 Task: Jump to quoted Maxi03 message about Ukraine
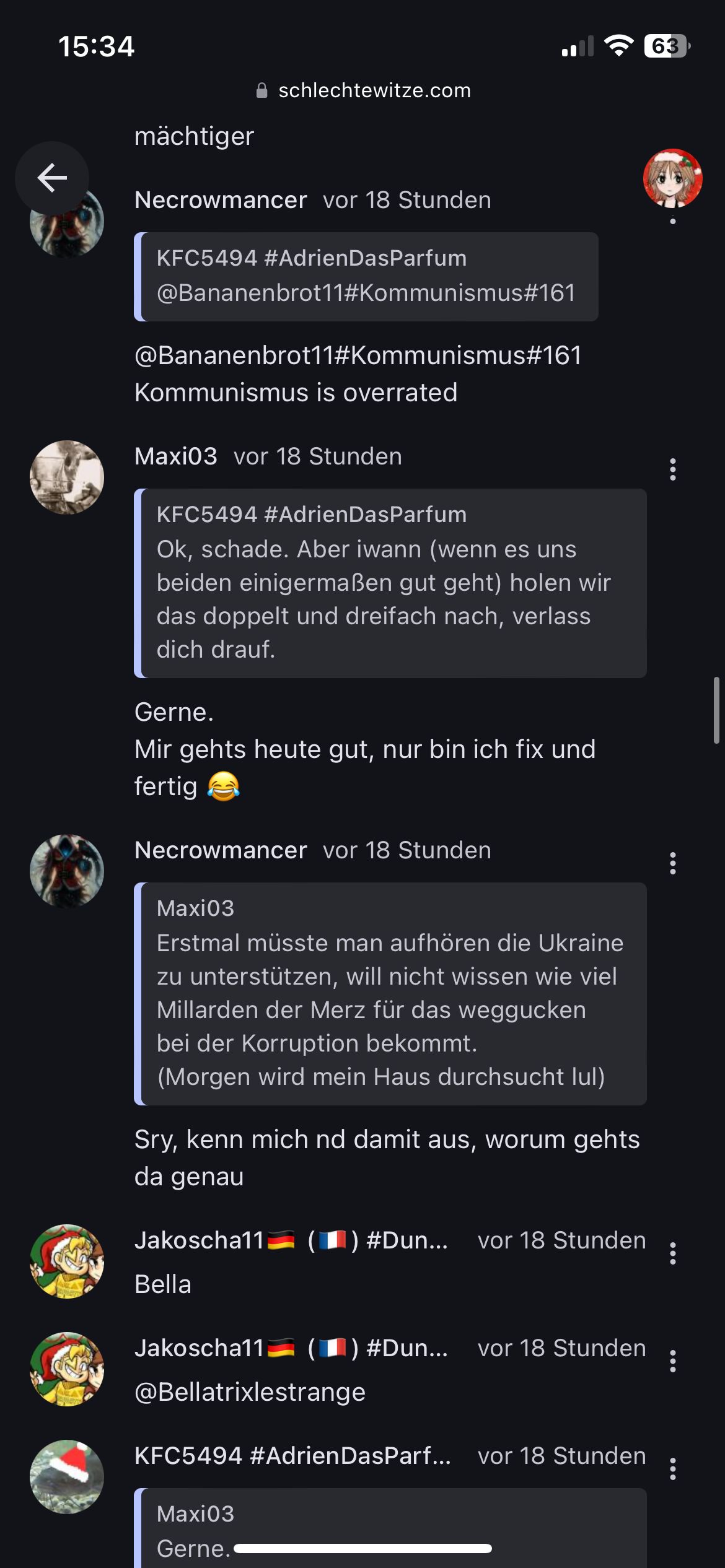[390, 993]
